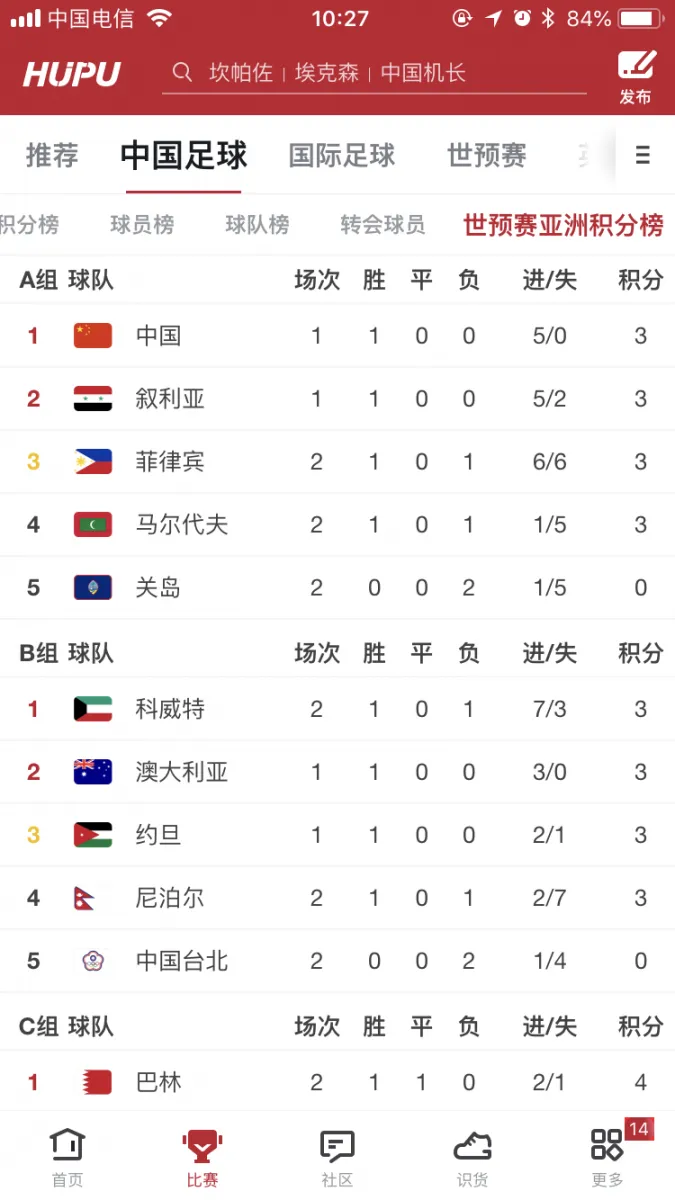Open the 科威特 team row
The height and width of the screenshot is (1200, 675).
coord(337,709)
